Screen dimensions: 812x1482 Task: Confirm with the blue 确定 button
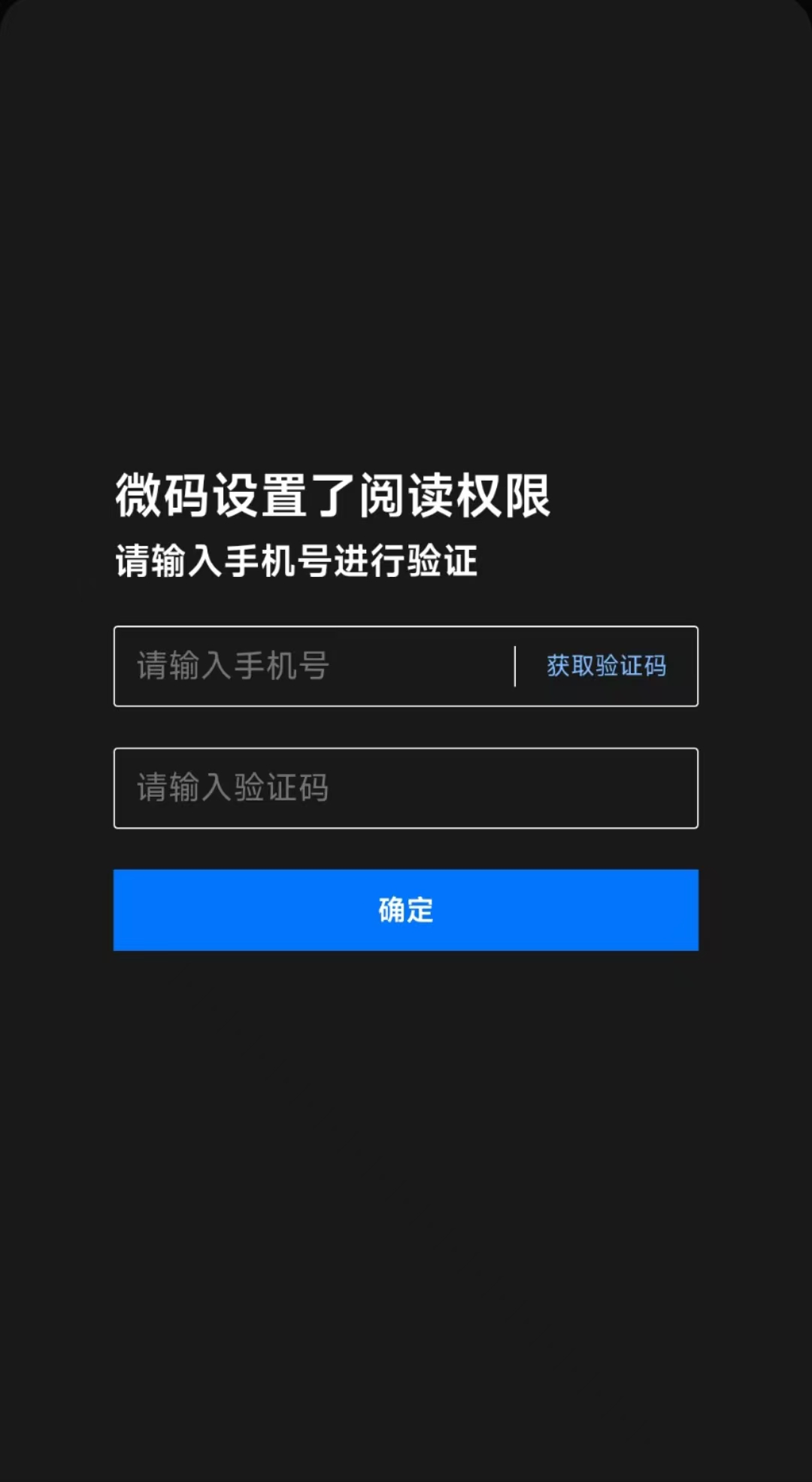pyautogui.click(x=406, y=910)
